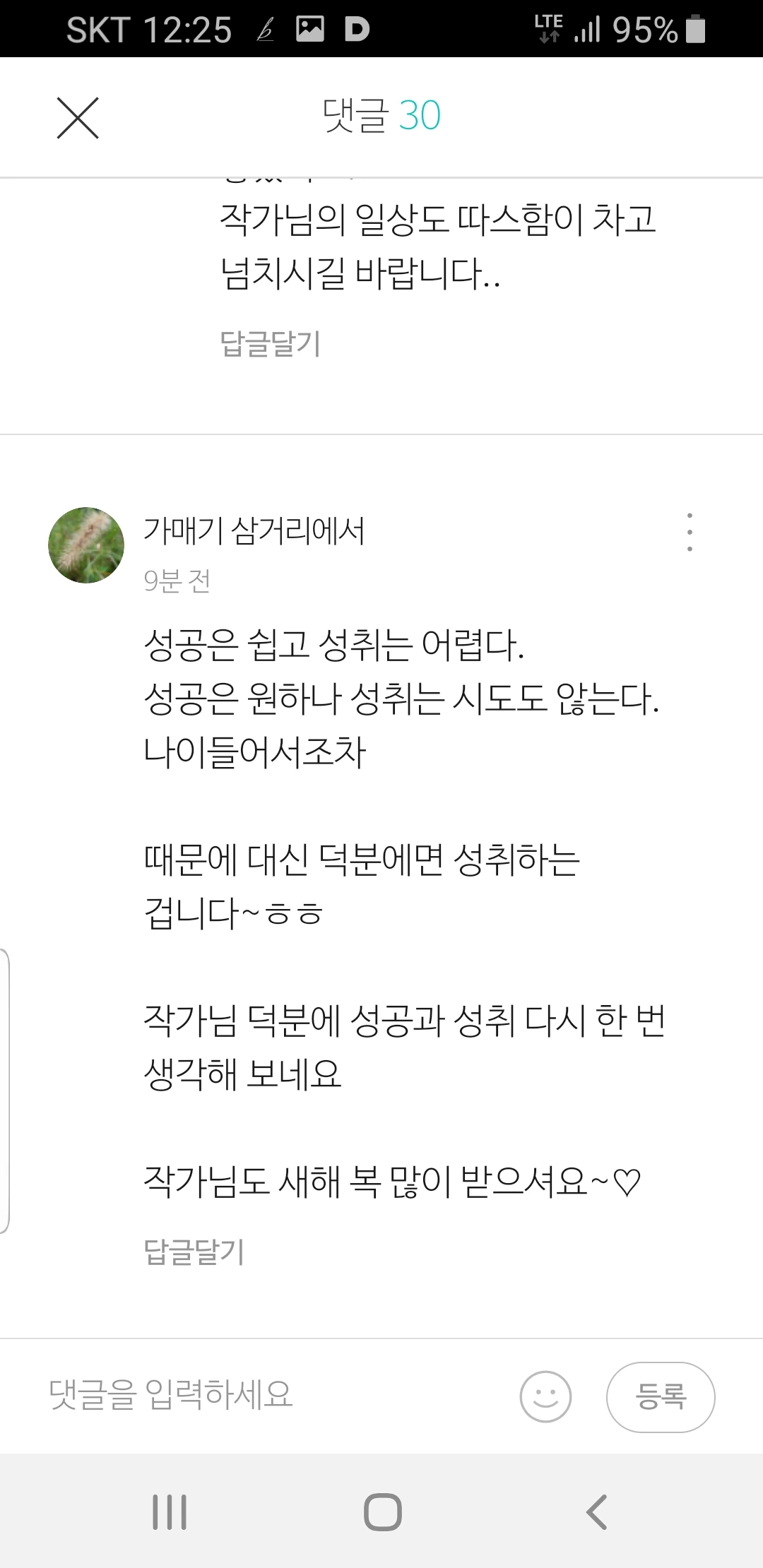Open overflow menu on 가매기 삼거리에서's comment
The image size is (763, 1568).
click(x=690, y=532)
